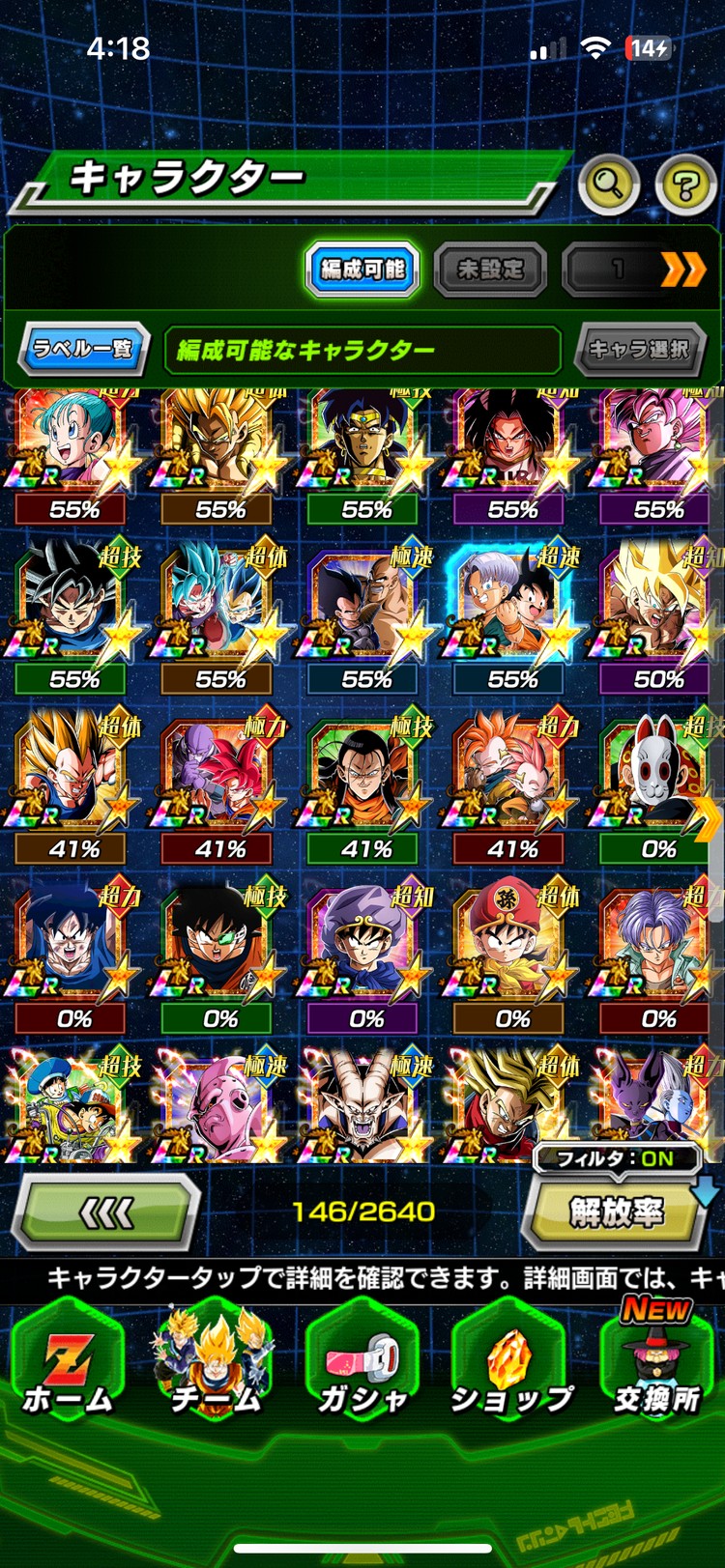Tap the orange double-arrow sort button
Viewport: 725px width, 1568px height.
[682, 270]
